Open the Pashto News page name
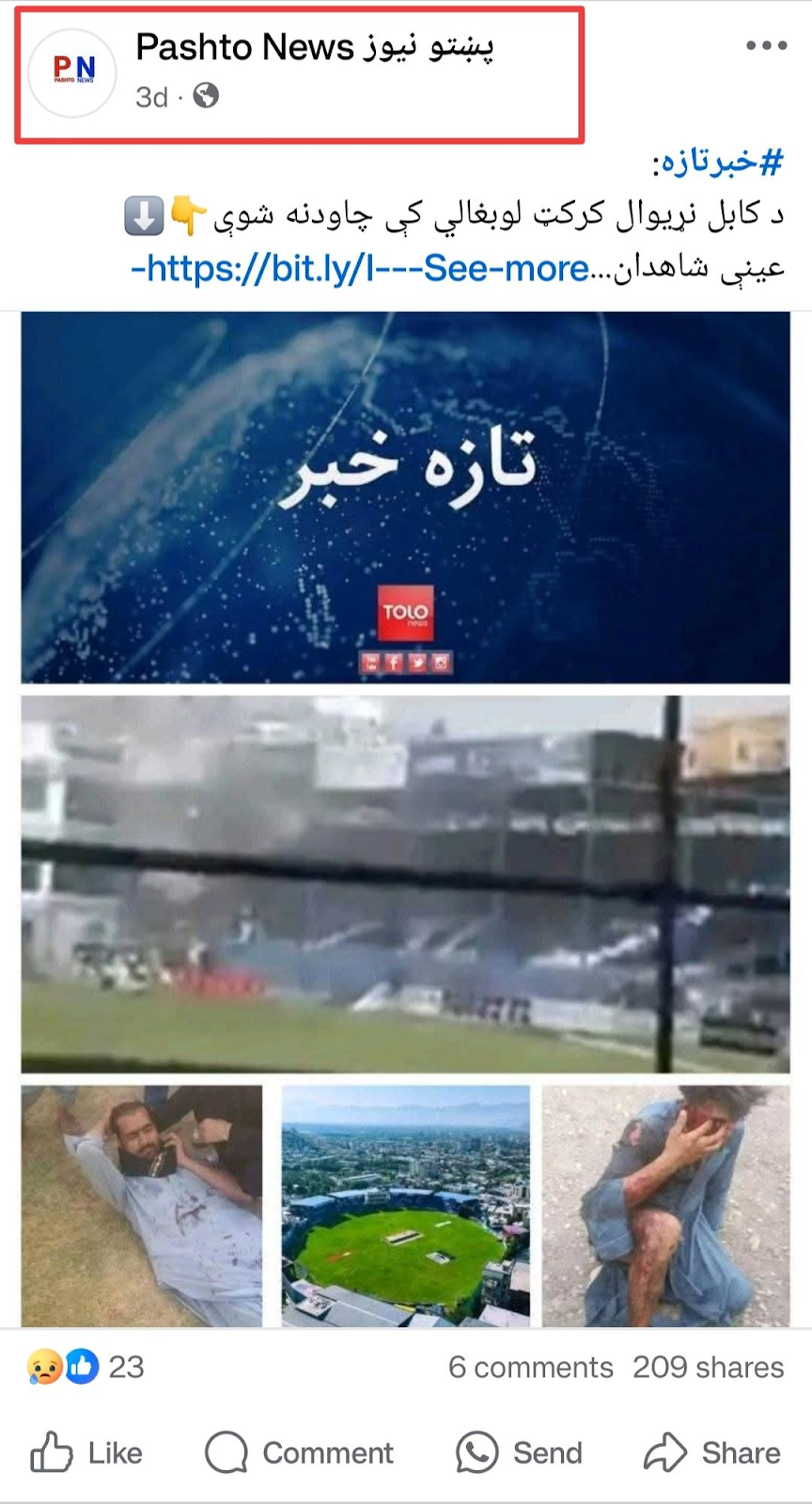The width and height of the screenshot is (812, 1504). tap(314, 47)
